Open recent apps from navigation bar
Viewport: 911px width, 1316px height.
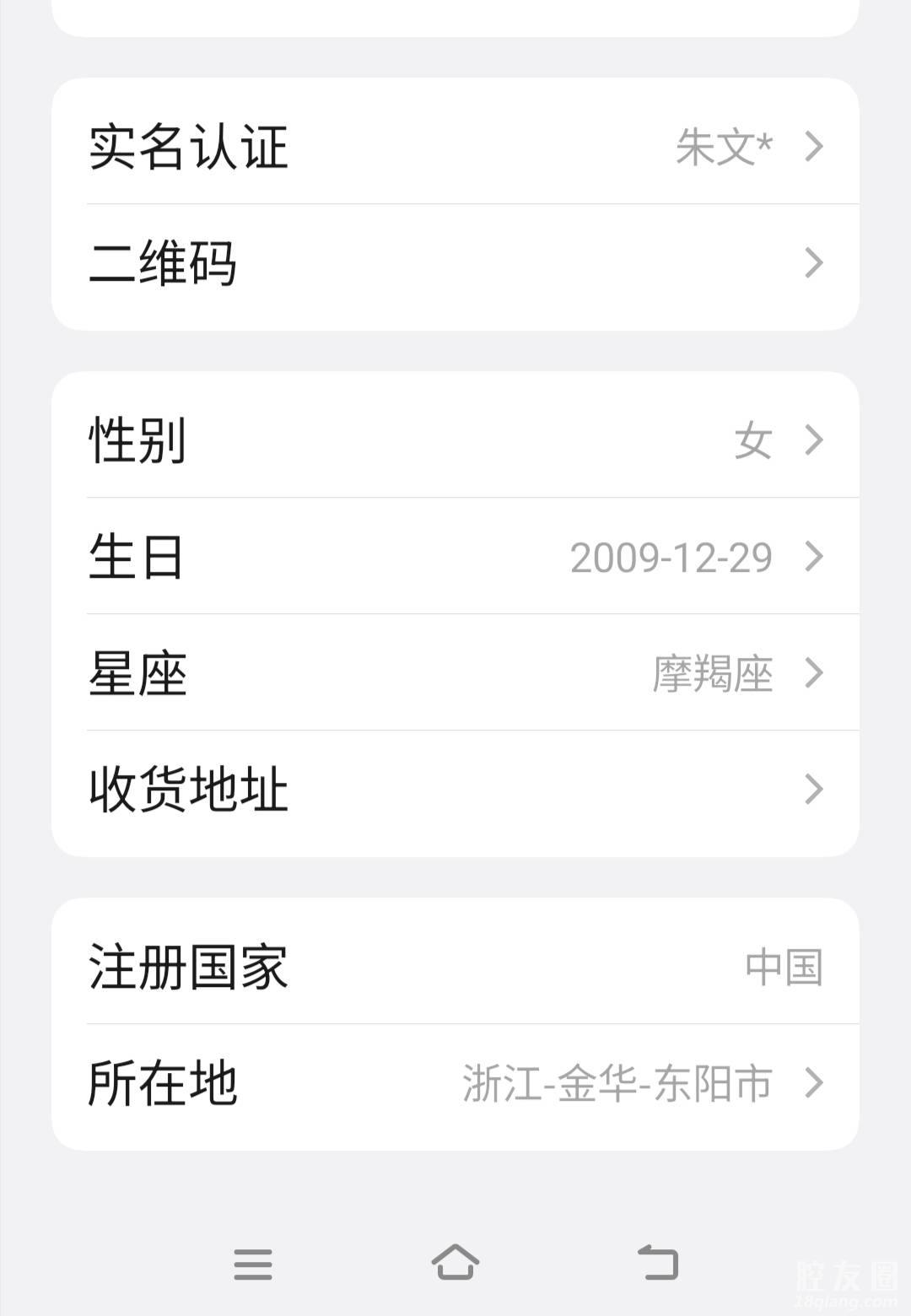pyautogui.click(x=253, y=1263)
